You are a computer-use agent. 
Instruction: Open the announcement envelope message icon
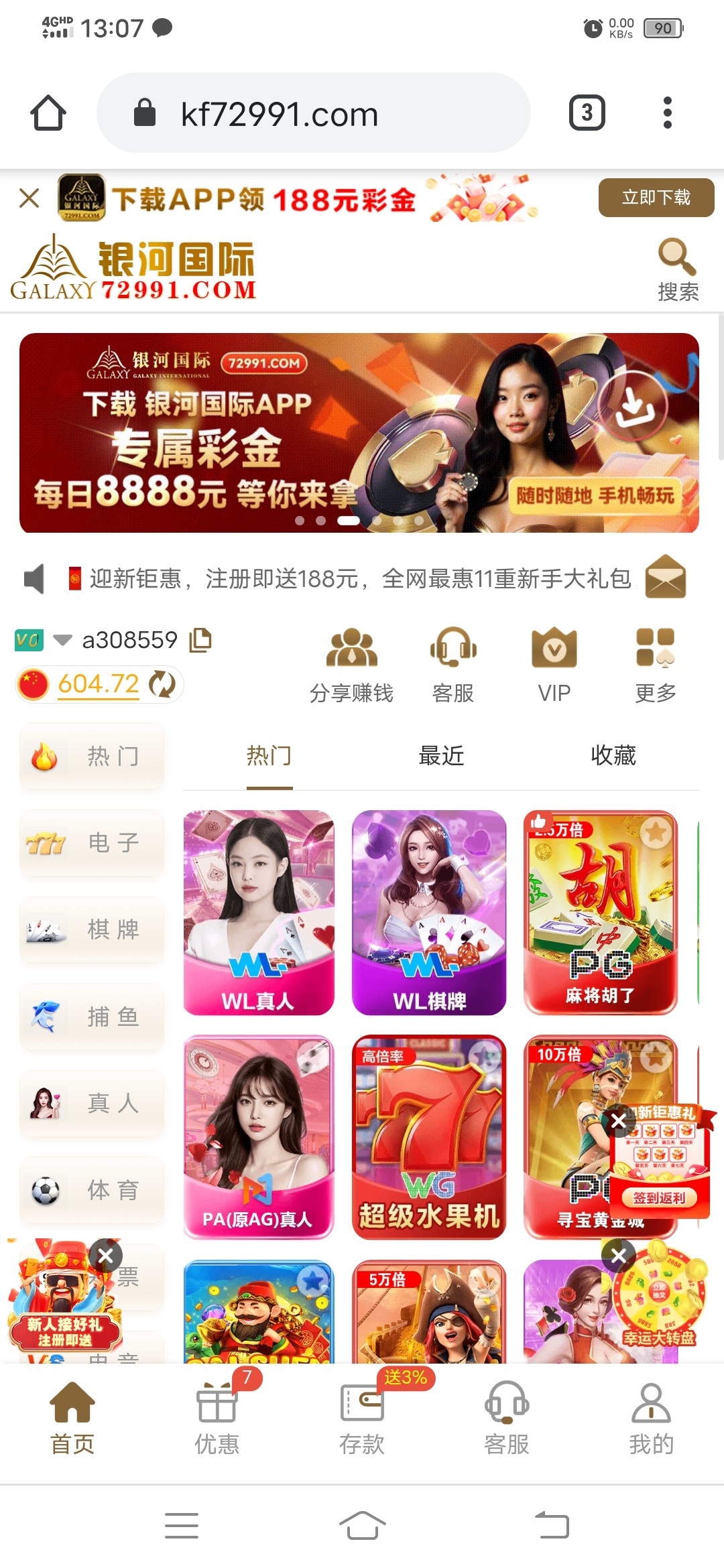(665, 578)
